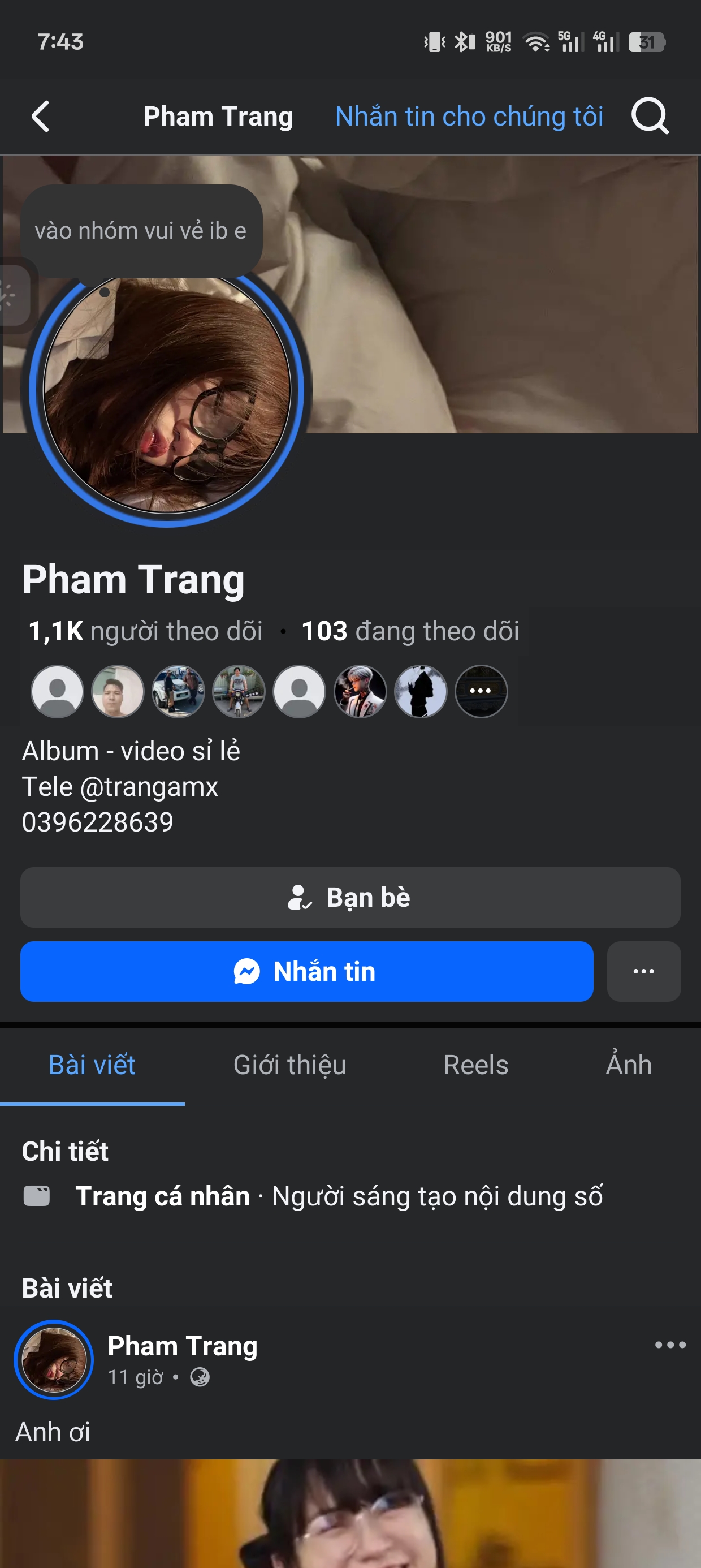Open more options beside "Nhắn tin"
This screenshot has height=1568, width=701.
[x=643, y=971]
